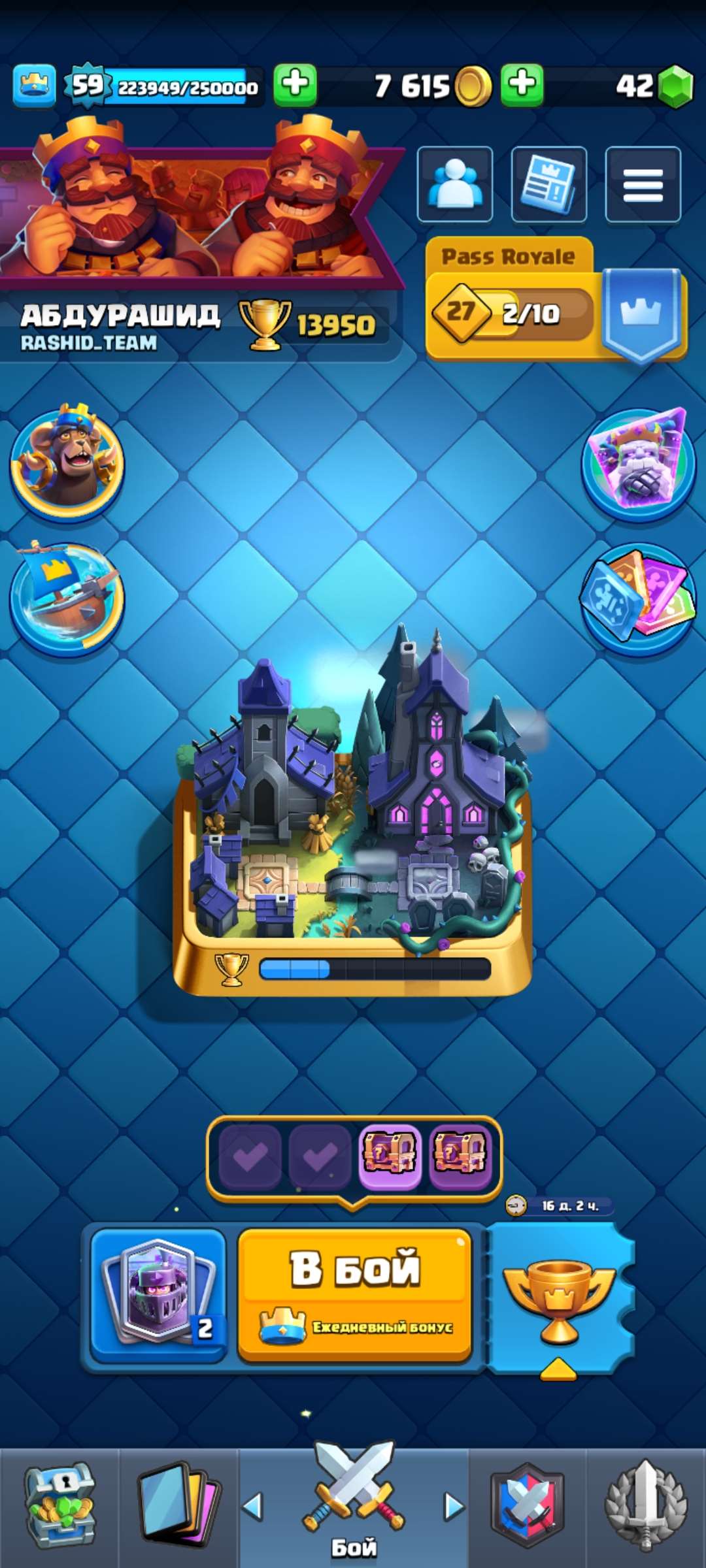Tap the plus to buy gold
The image size is (706, 1568).
coord(295,85)
